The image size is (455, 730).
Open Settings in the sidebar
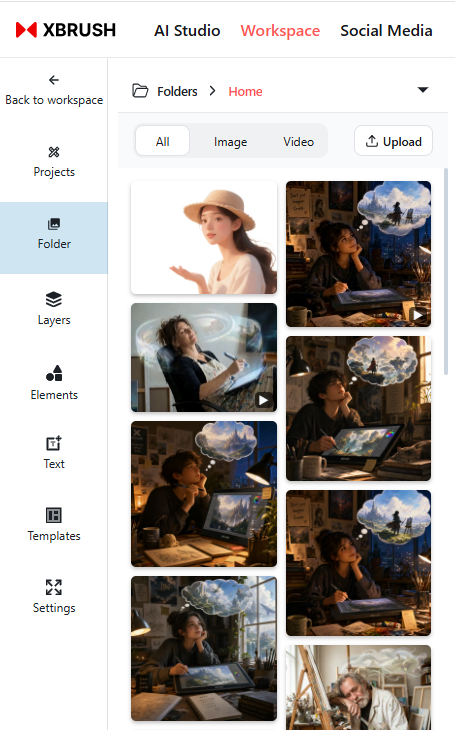point(54,596)
